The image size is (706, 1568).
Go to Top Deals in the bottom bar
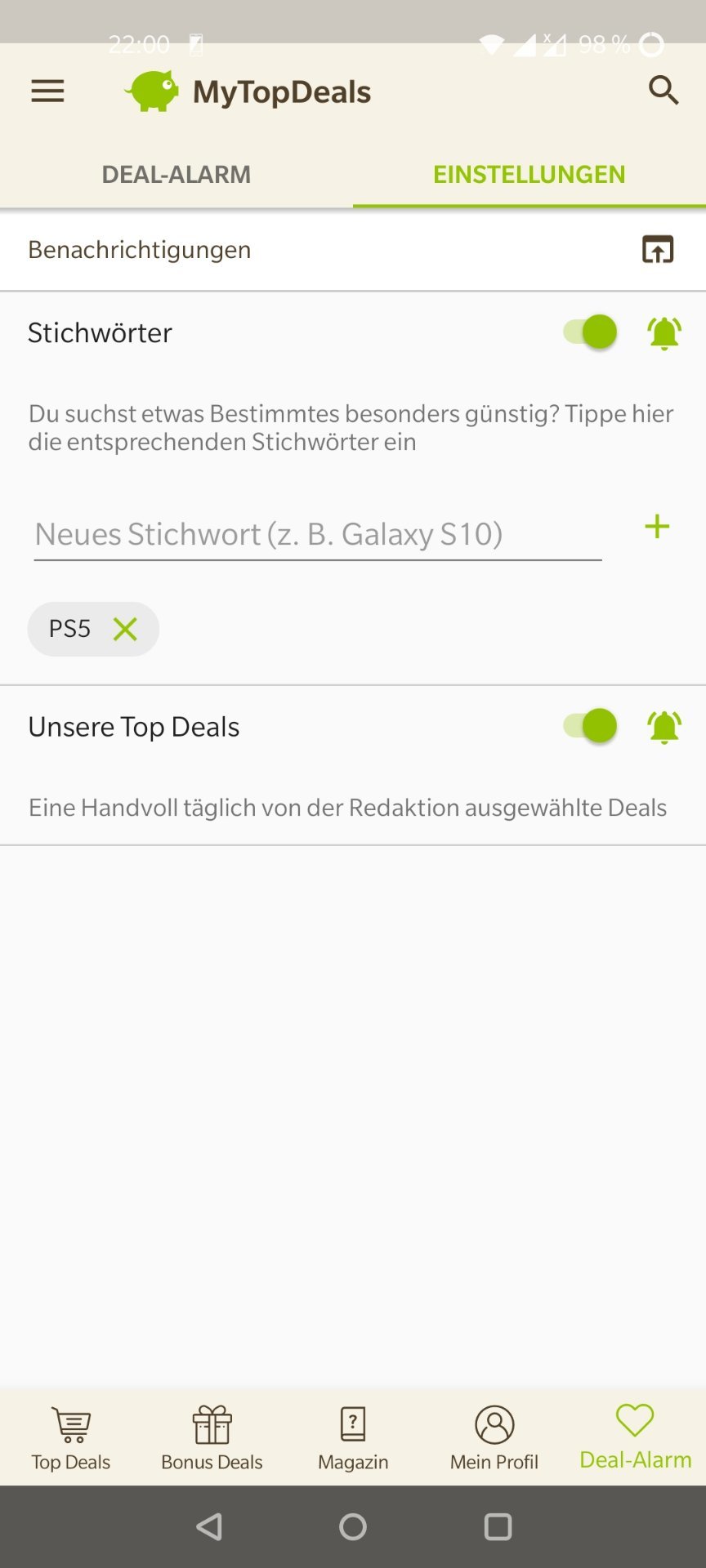[71, 1438]
